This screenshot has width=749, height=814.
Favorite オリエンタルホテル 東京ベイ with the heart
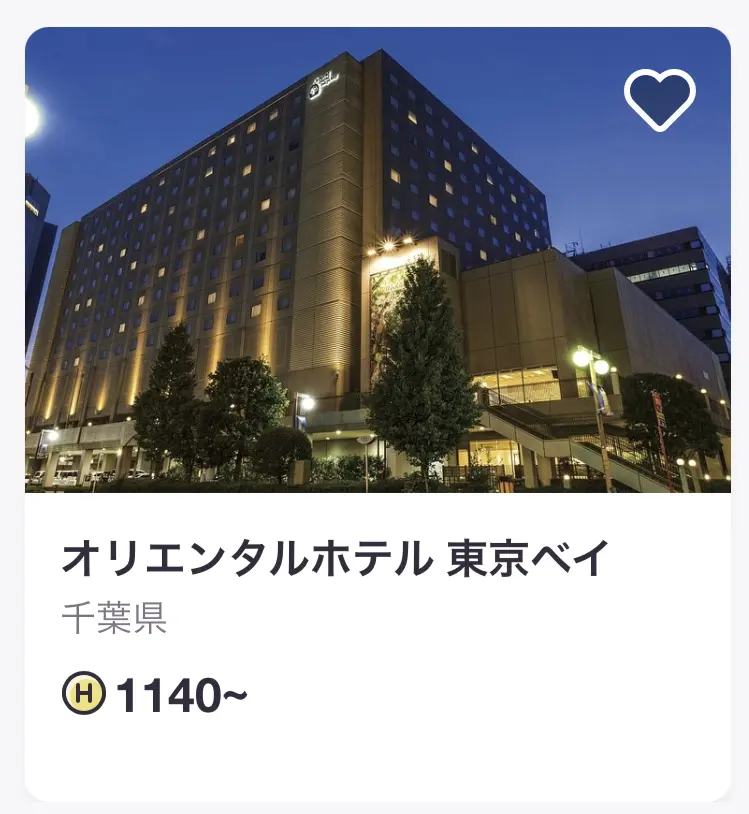pos(660,99)
